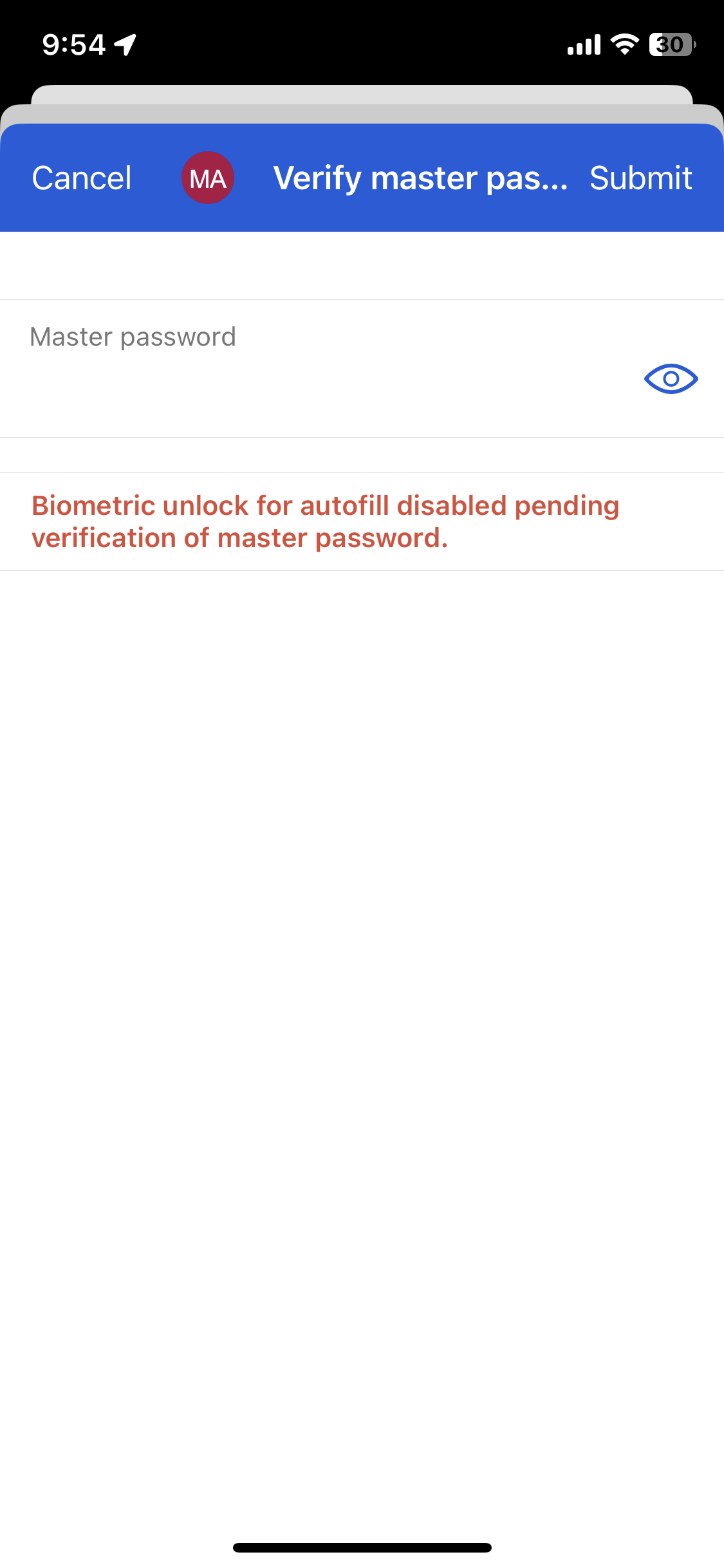Image resolution: width=724 pixels, height=1568 pixels.
Task: Show password with the eye icon
Action: [x=671, y=378]
